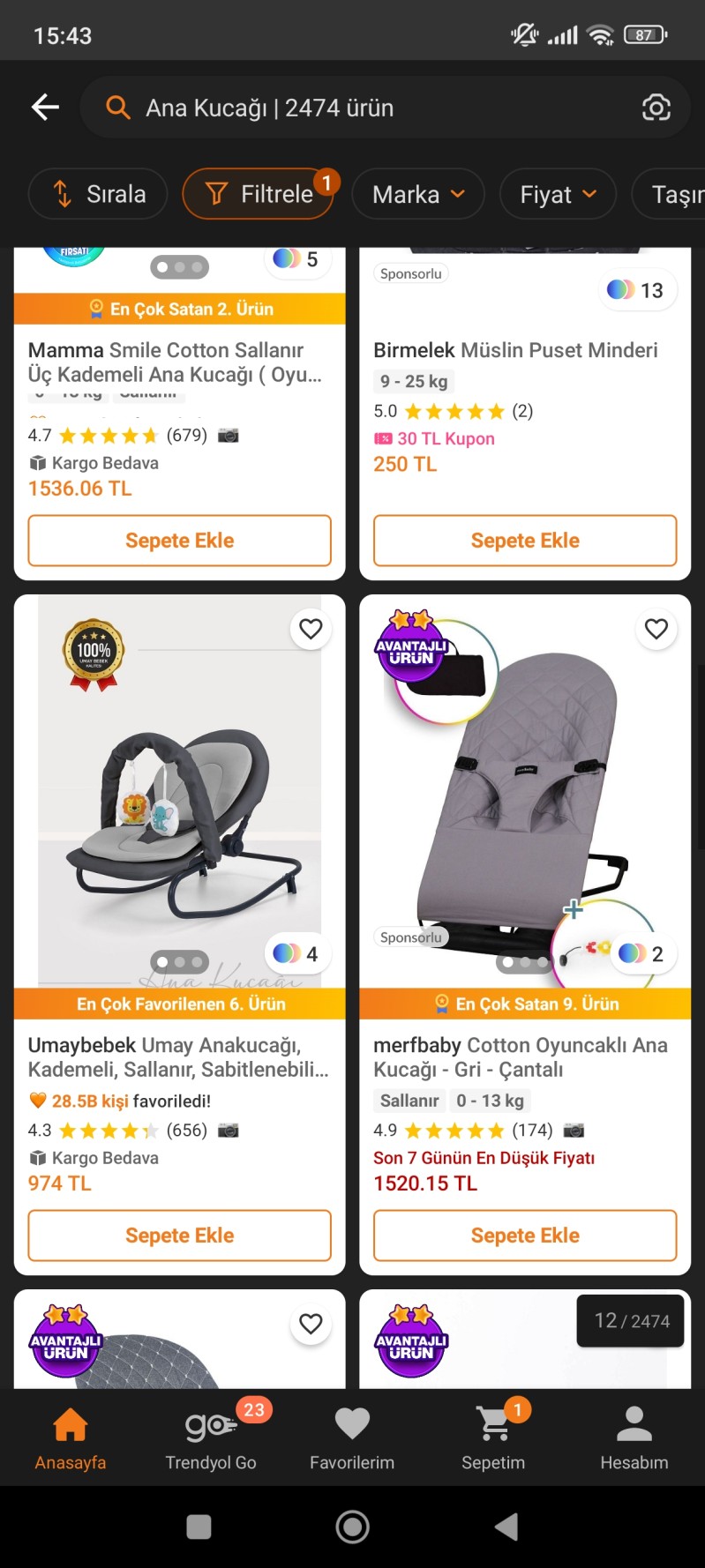Favorite the merfbaby Cotton Ana Kucağı

[x=656, y=629]
